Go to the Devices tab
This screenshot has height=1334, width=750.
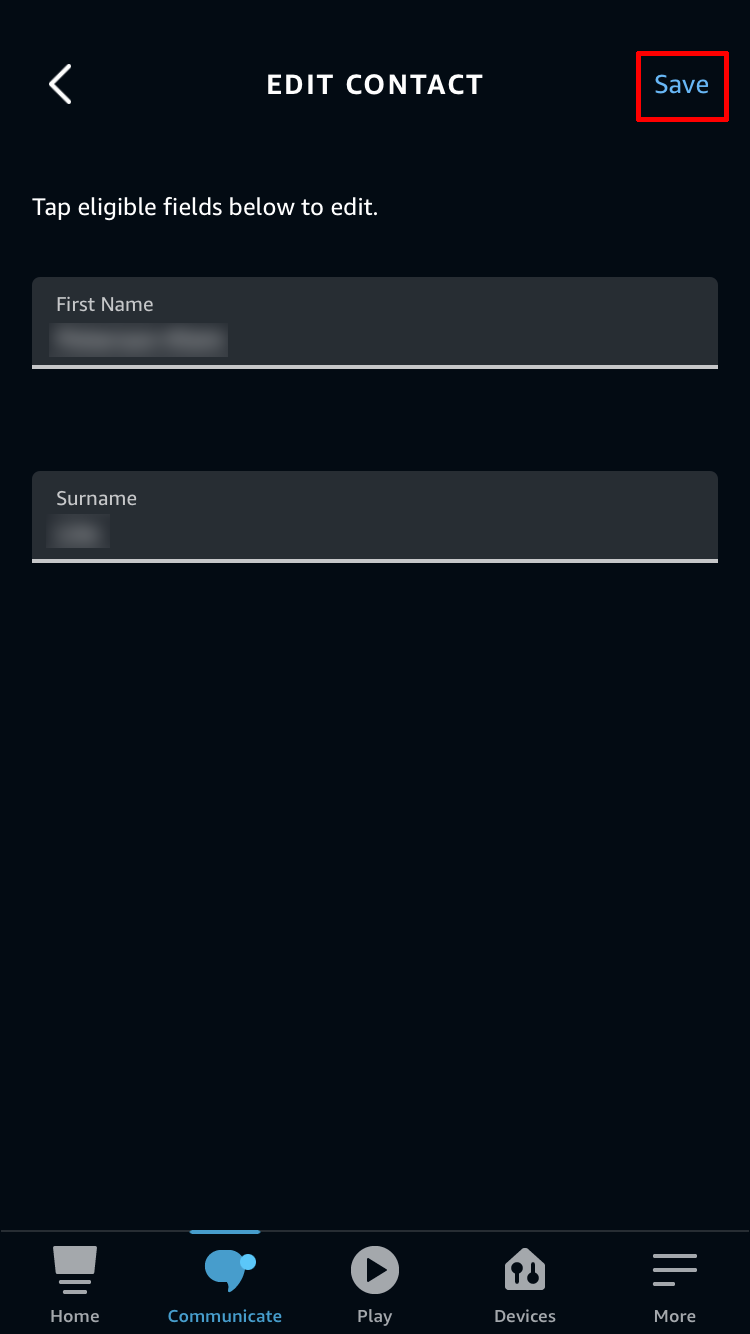(x=525, y=1284)
